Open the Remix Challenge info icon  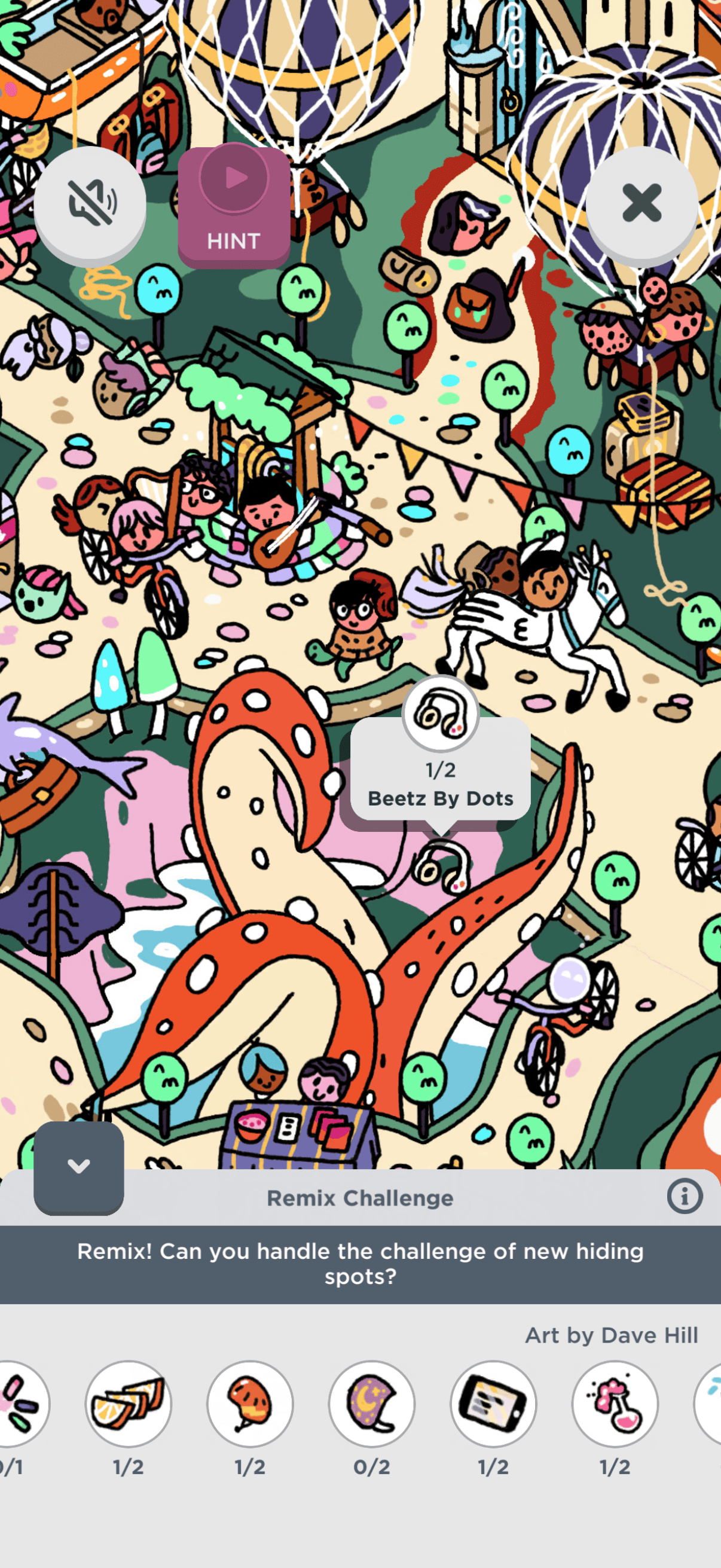point(685,1197)
